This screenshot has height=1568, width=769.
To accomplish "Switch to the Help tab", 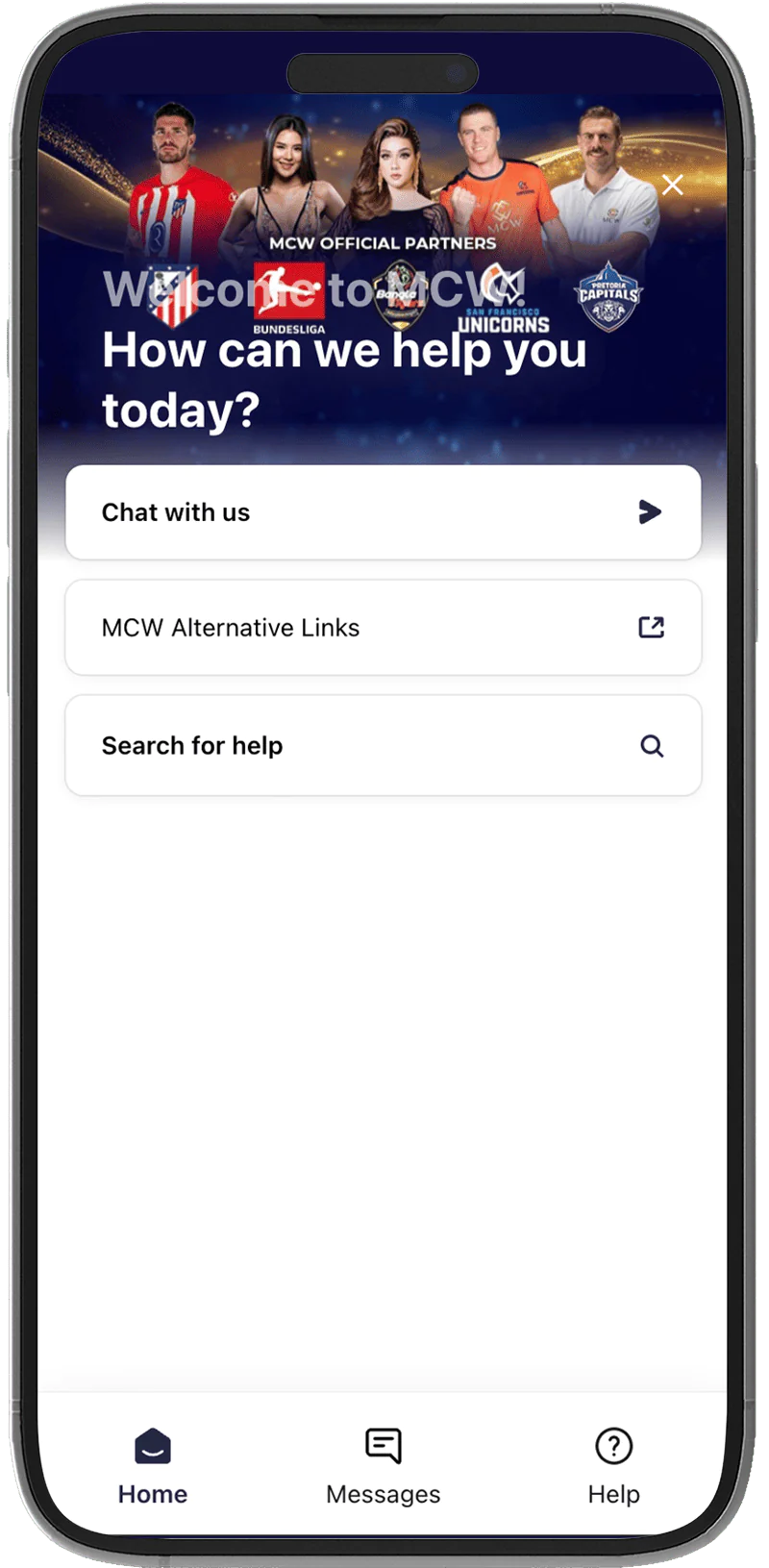I will [x=613, y=1466].
